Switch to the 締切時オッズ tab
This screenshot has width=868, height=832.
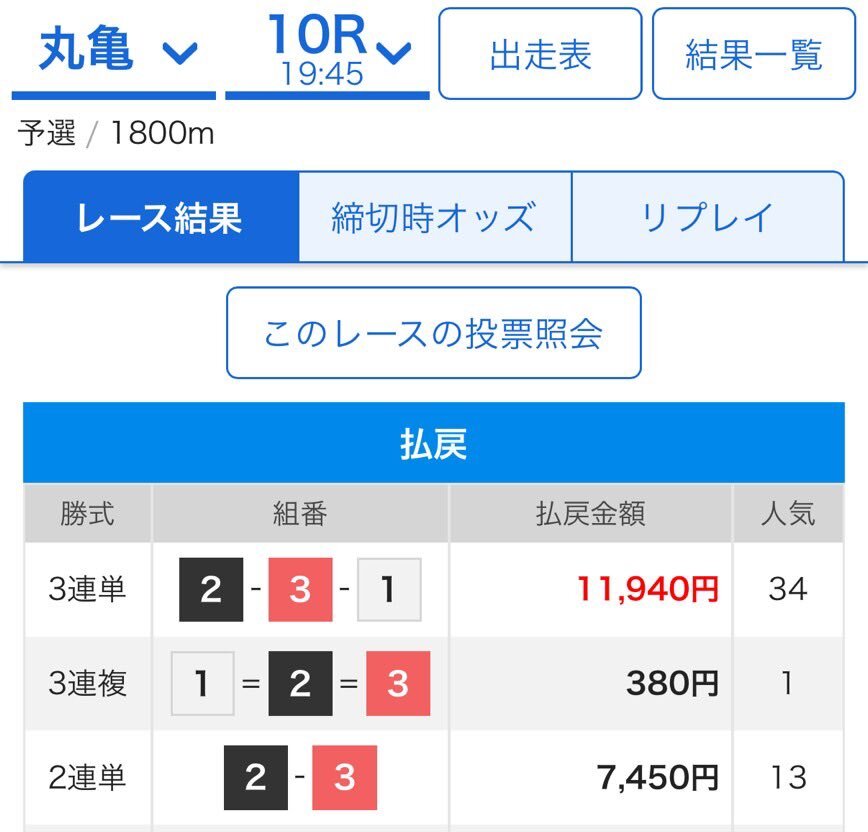click(x=434, y=217)
